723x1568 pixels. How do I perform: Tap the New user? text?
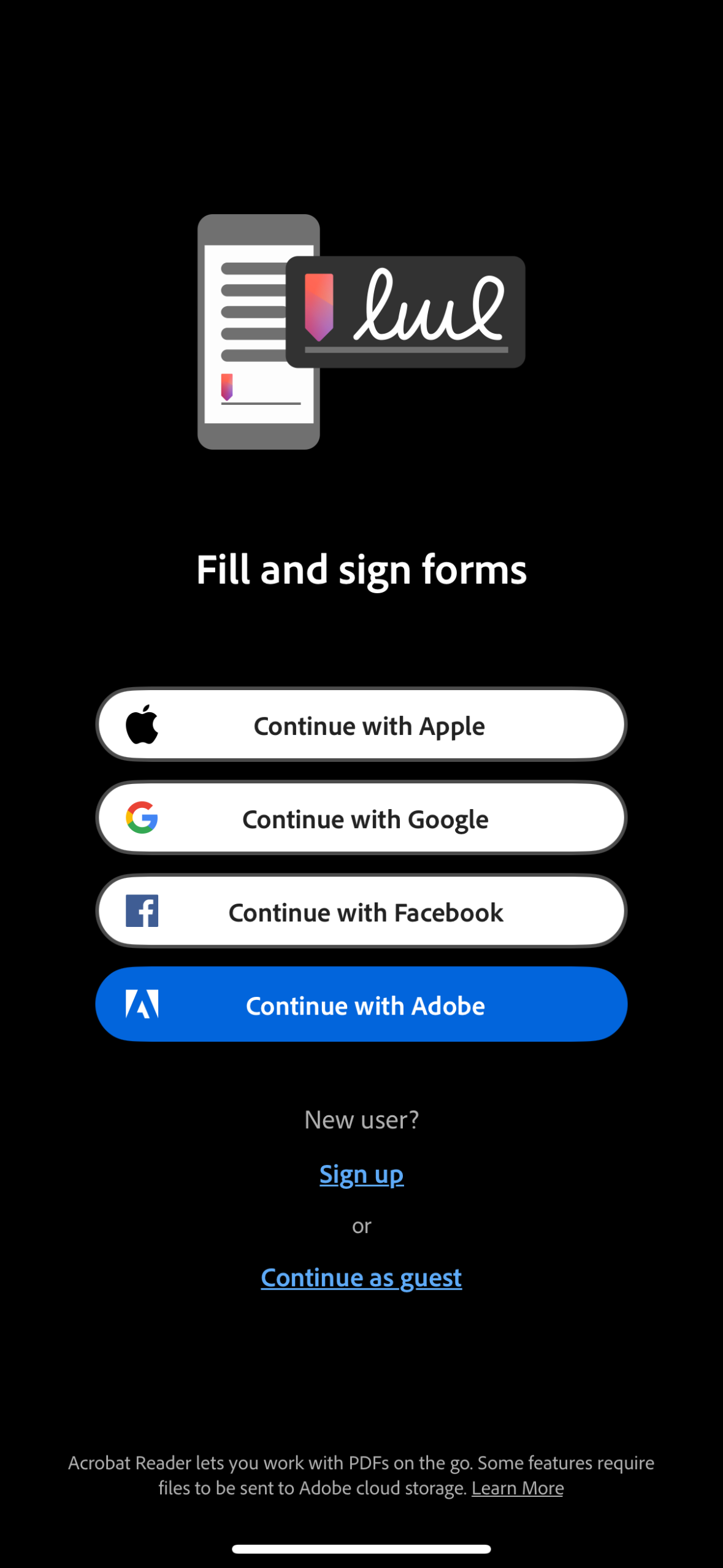coord(361,1119)
